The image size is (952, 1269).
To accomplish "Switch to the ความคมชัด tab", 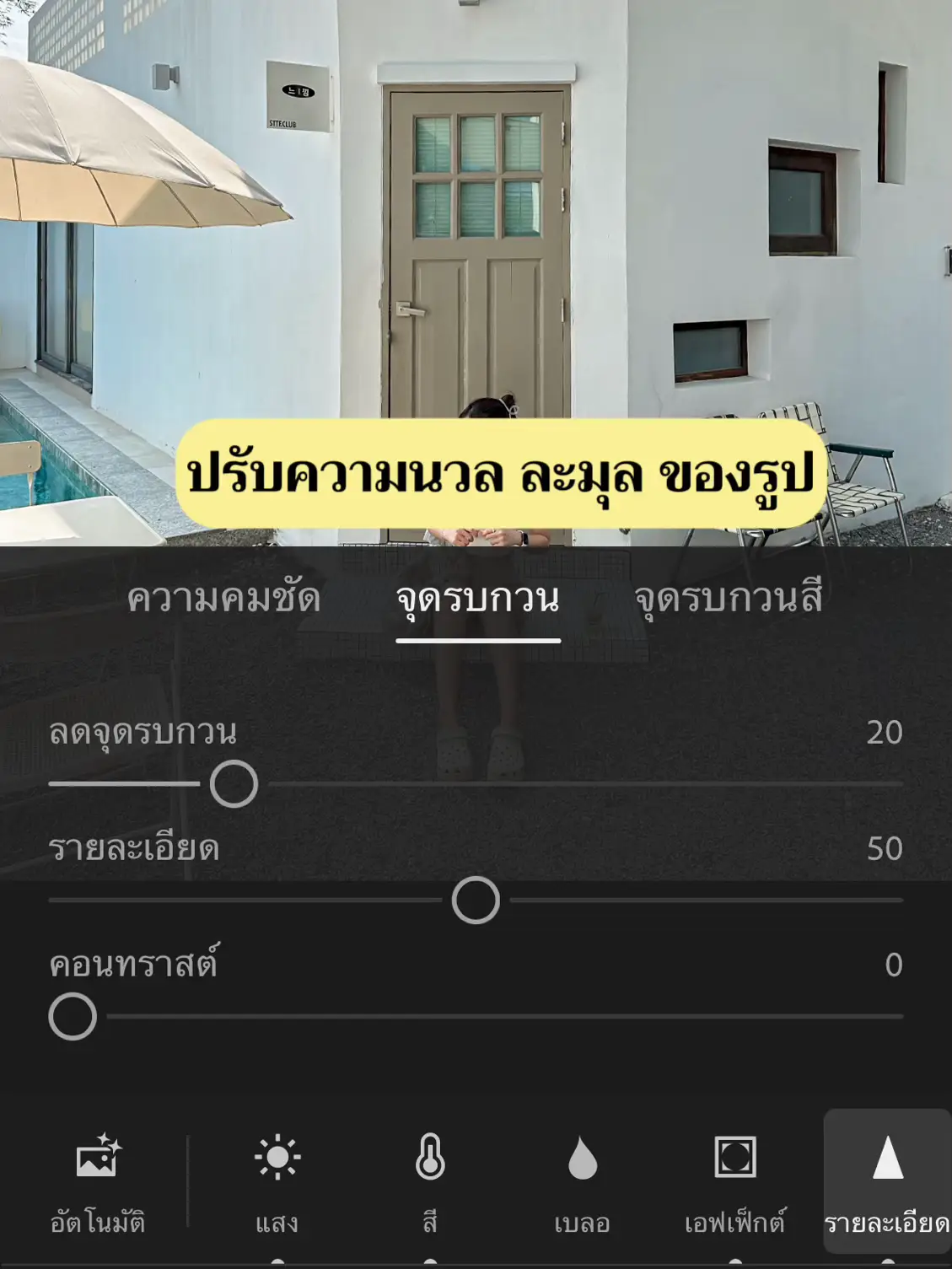I will (223, 599).
